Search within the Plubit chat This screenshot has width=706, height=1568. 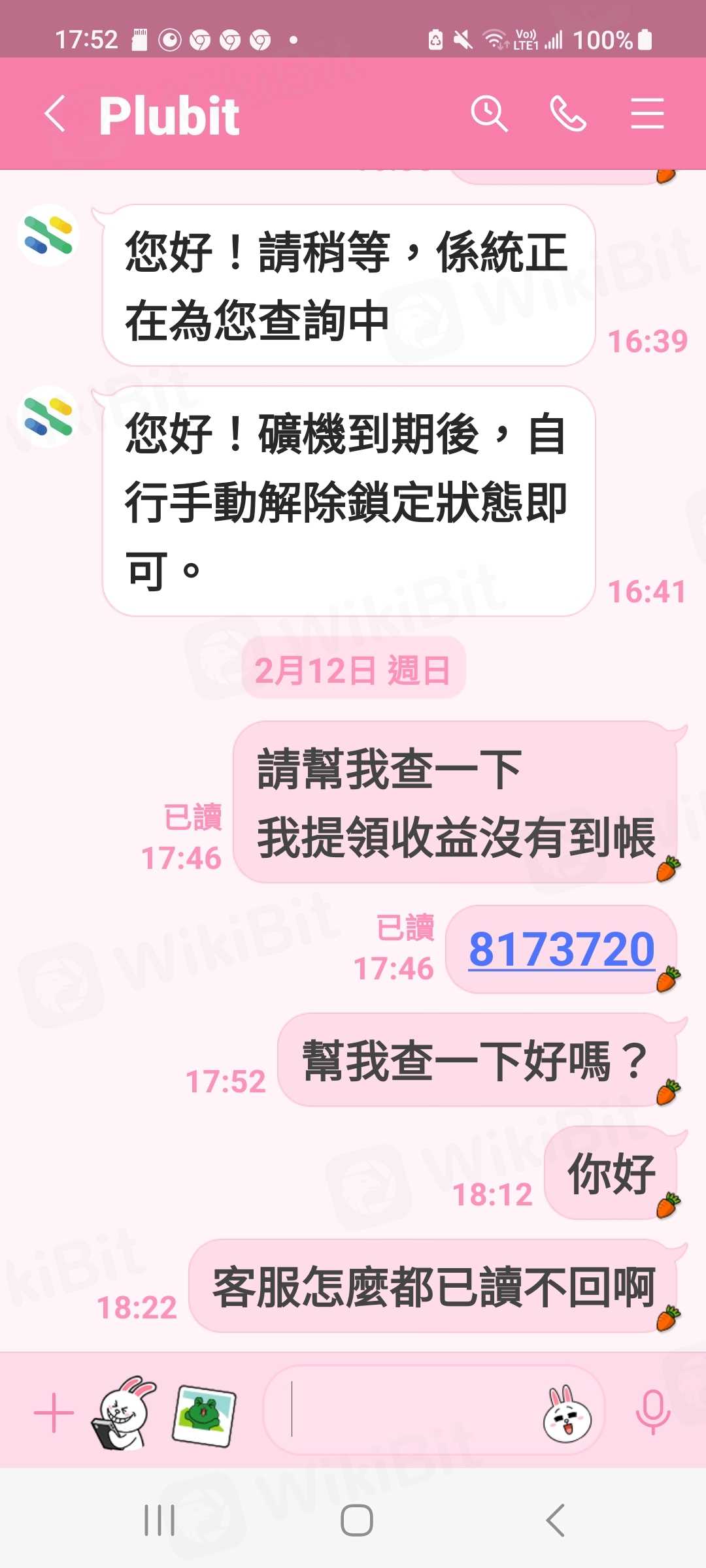pos(489,114)
